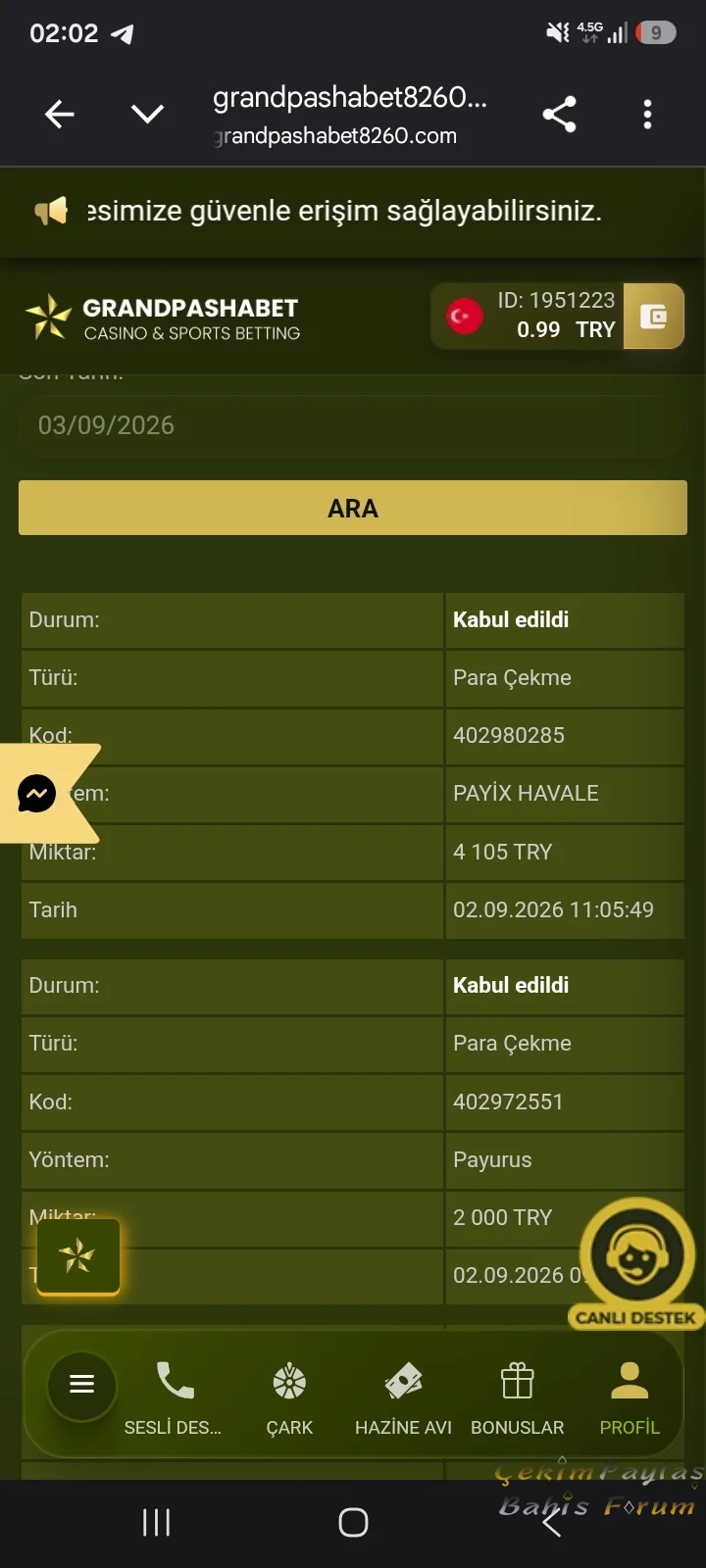Expand the browser dropdown chevron

[147, 115]
